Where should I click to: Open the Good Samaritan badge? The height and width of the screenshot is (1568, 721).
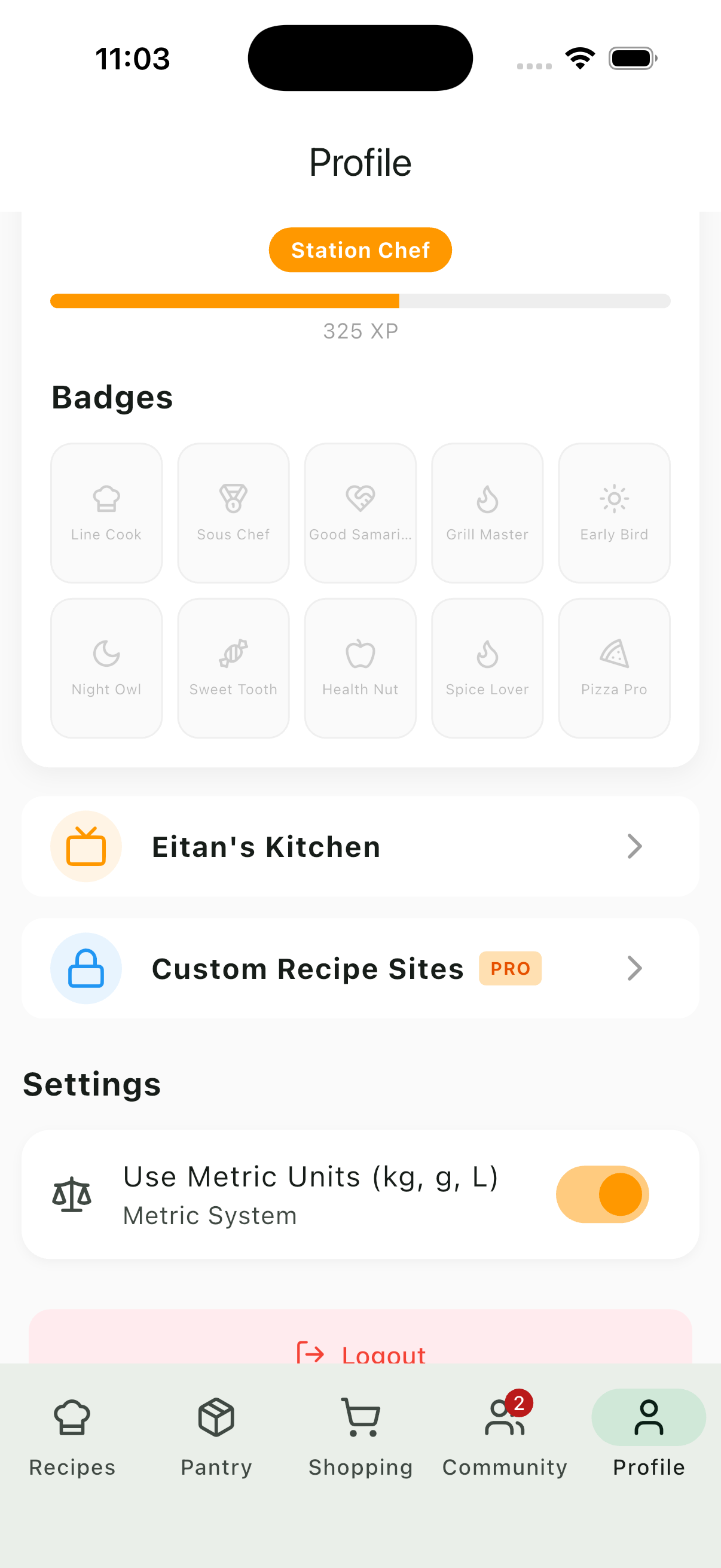tap(360, 513)
